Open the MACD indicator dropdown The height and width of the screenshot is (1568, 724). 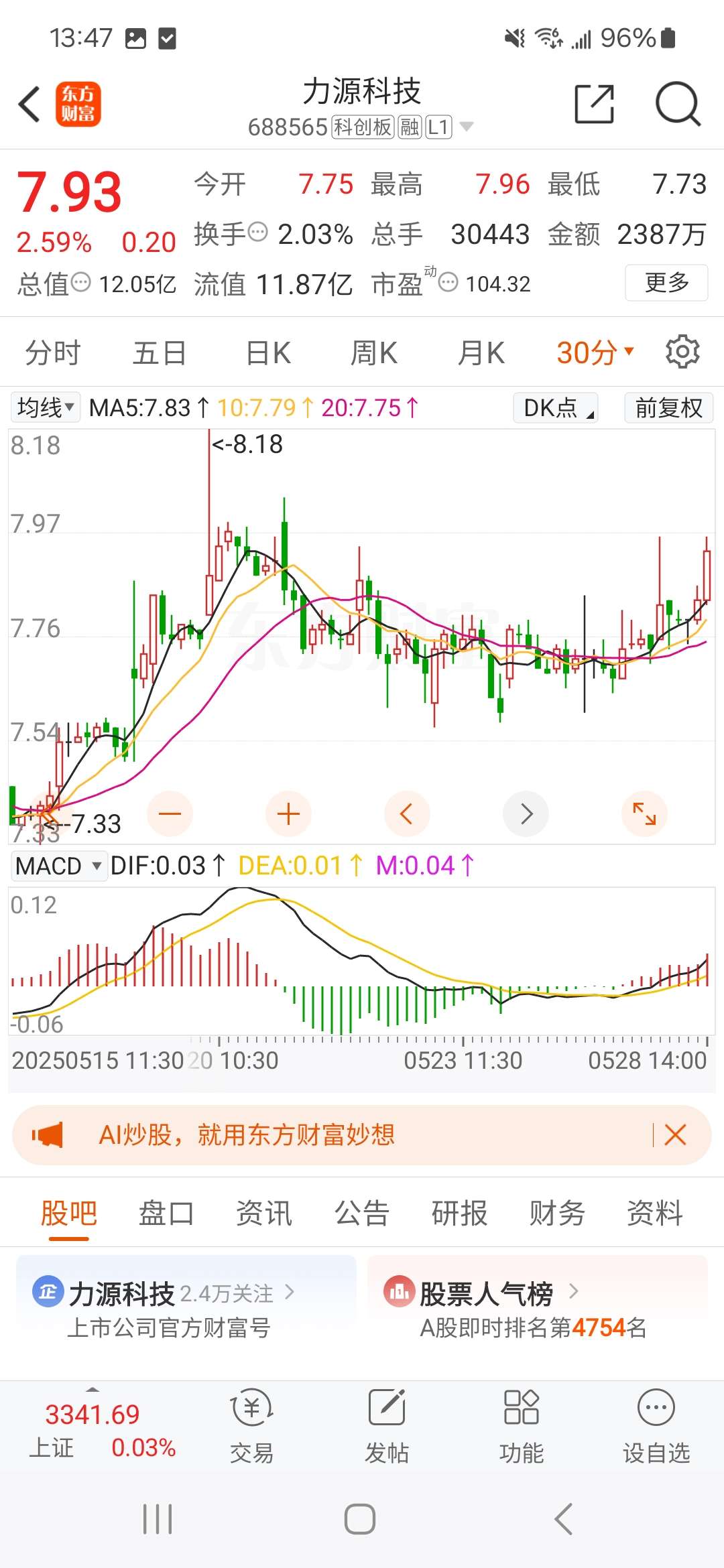[x=59, y=866]
